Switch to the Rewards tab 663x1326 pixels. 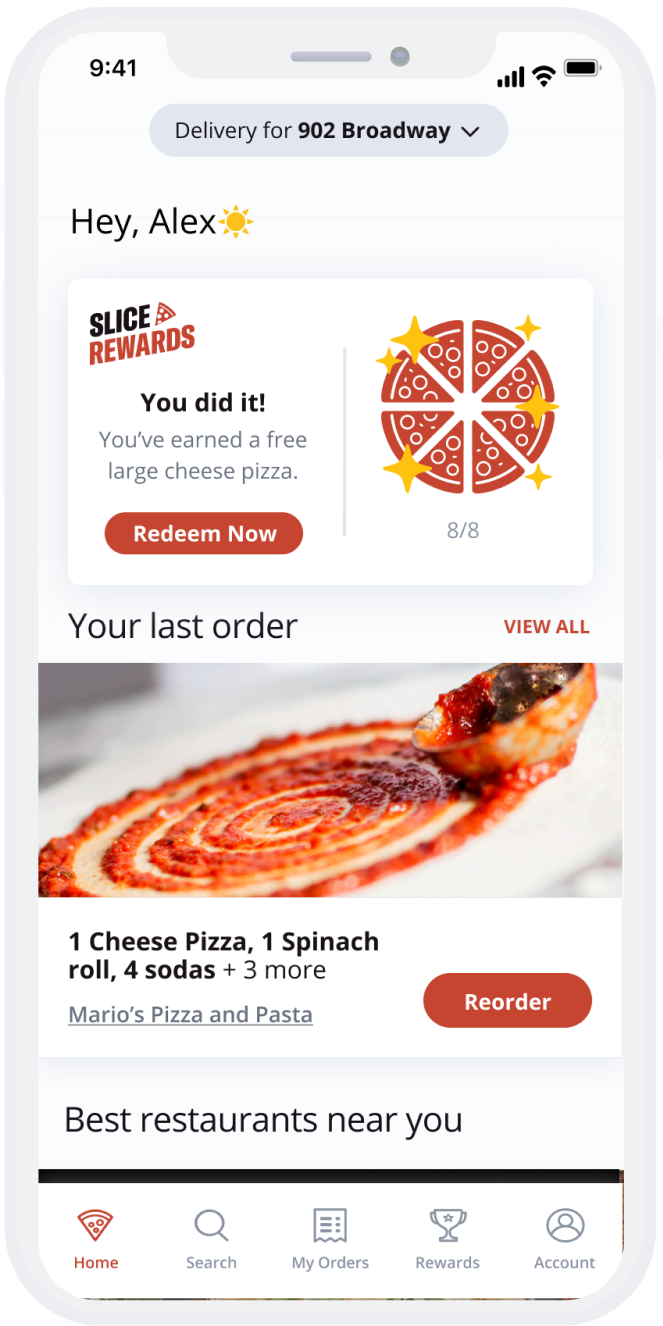point(447,1238)
